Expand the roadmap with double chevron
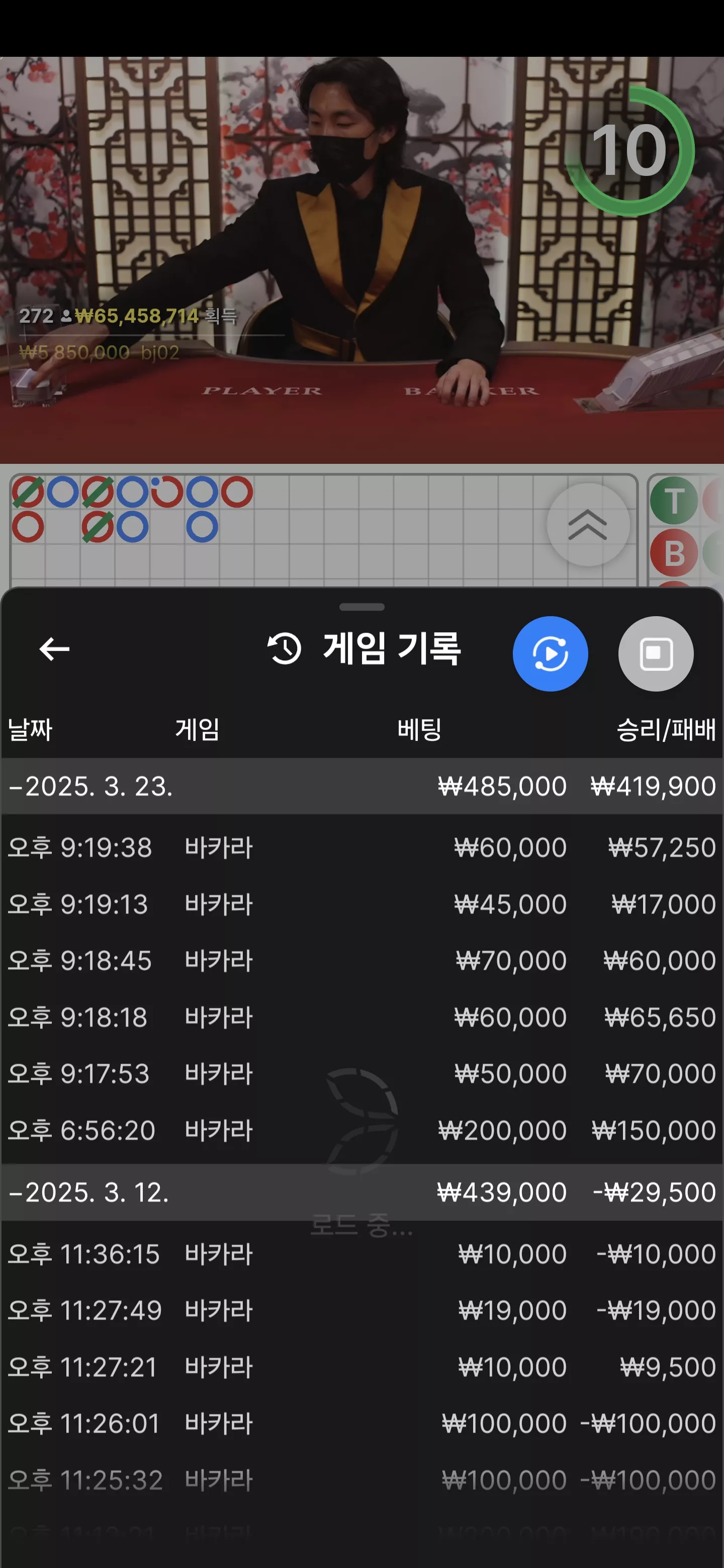The width and height of the screenshot is (724, 1568). [x=588, y=525]
